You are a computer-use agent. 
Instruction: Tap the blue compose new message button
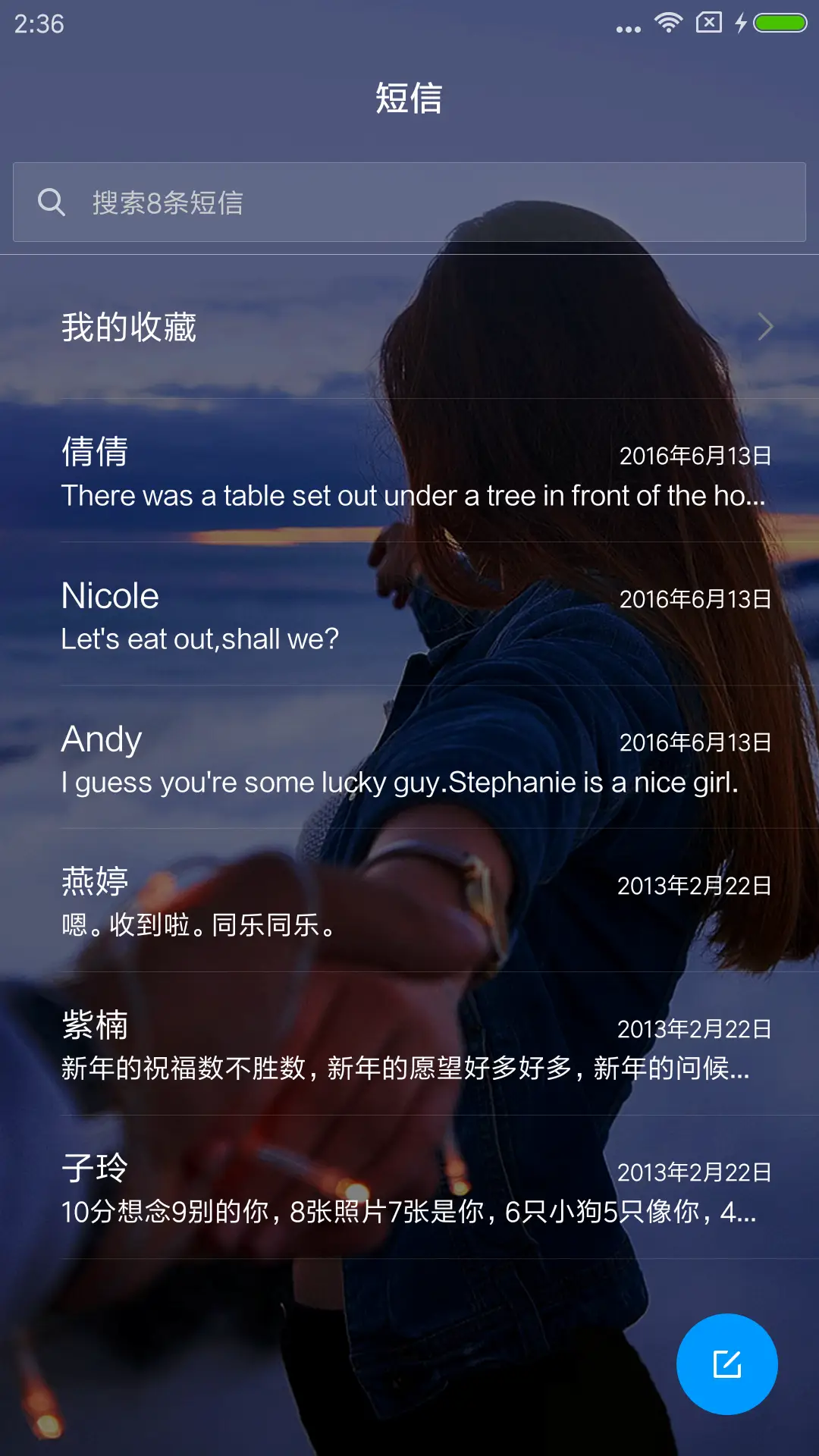pyautogui.click(x=726, y=1363)
